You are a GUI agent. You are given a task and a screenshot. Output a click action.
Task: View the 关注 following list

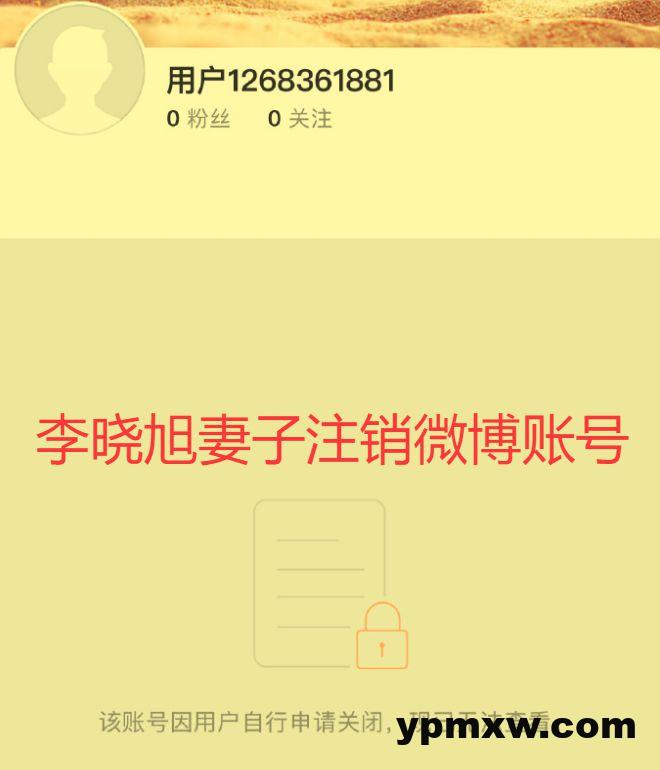coord(300,119)
